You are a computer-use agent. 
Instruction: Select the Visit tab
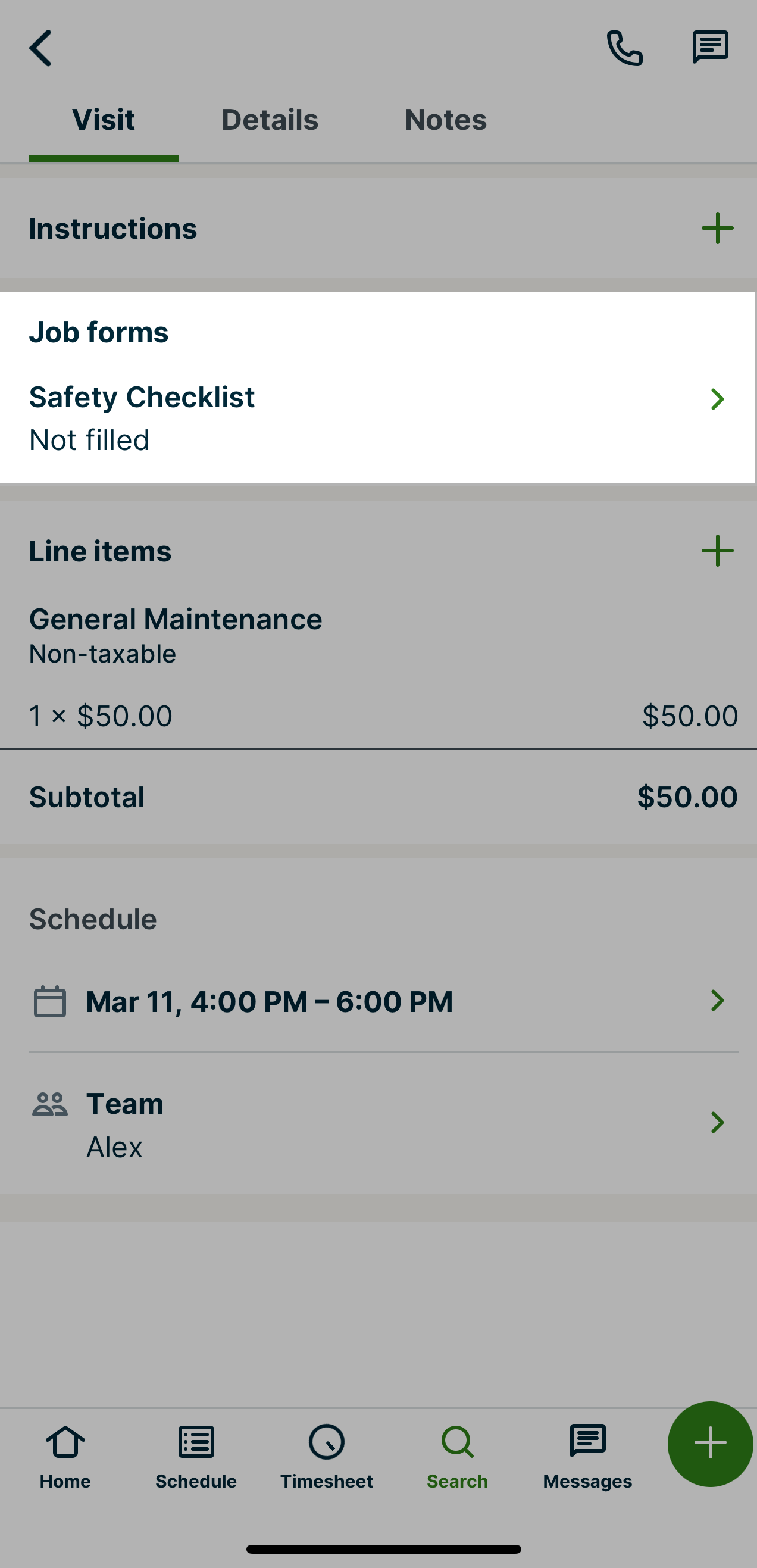(104, 120)
